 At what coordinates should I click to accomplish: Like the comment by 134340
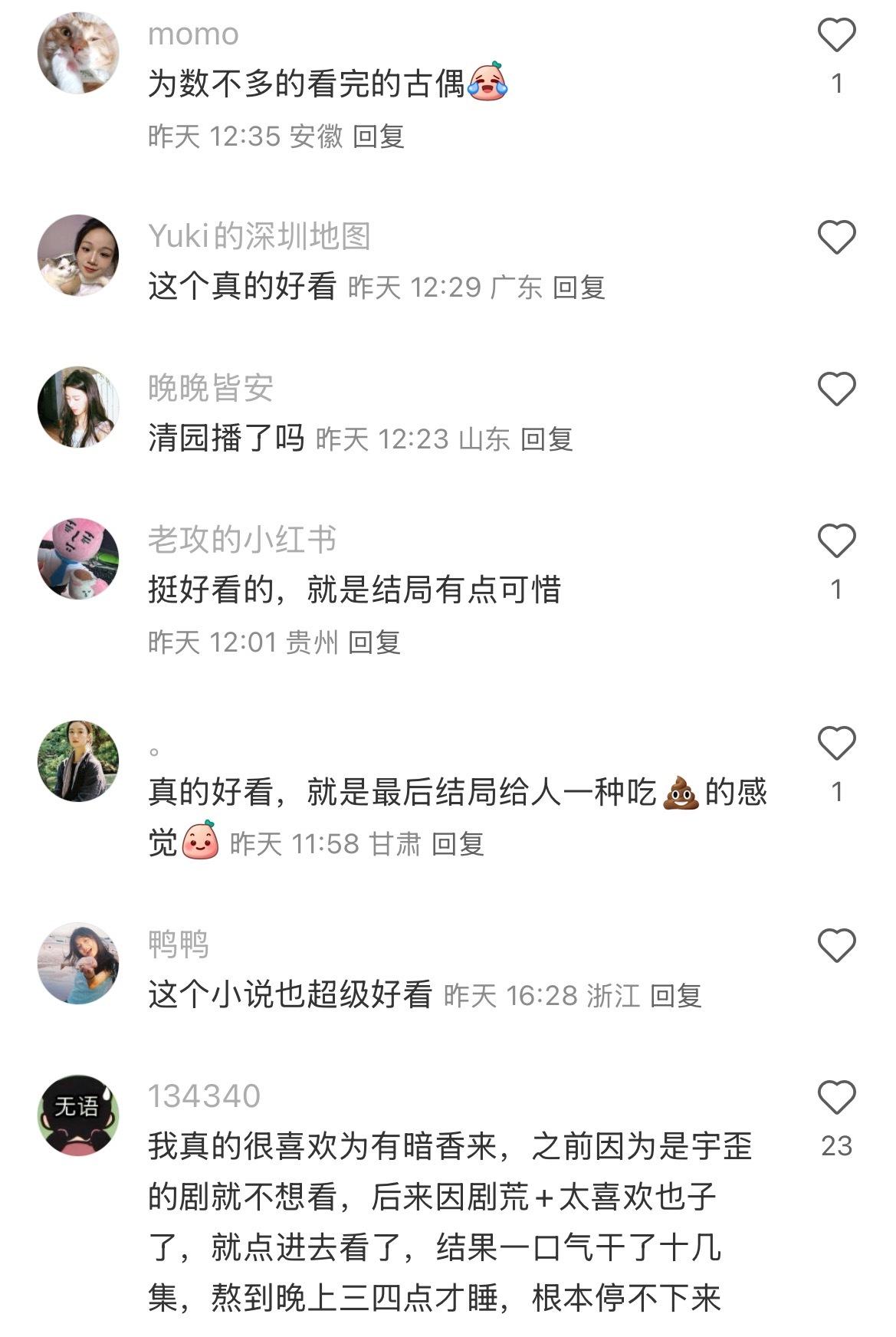[x=836, y=1097]
